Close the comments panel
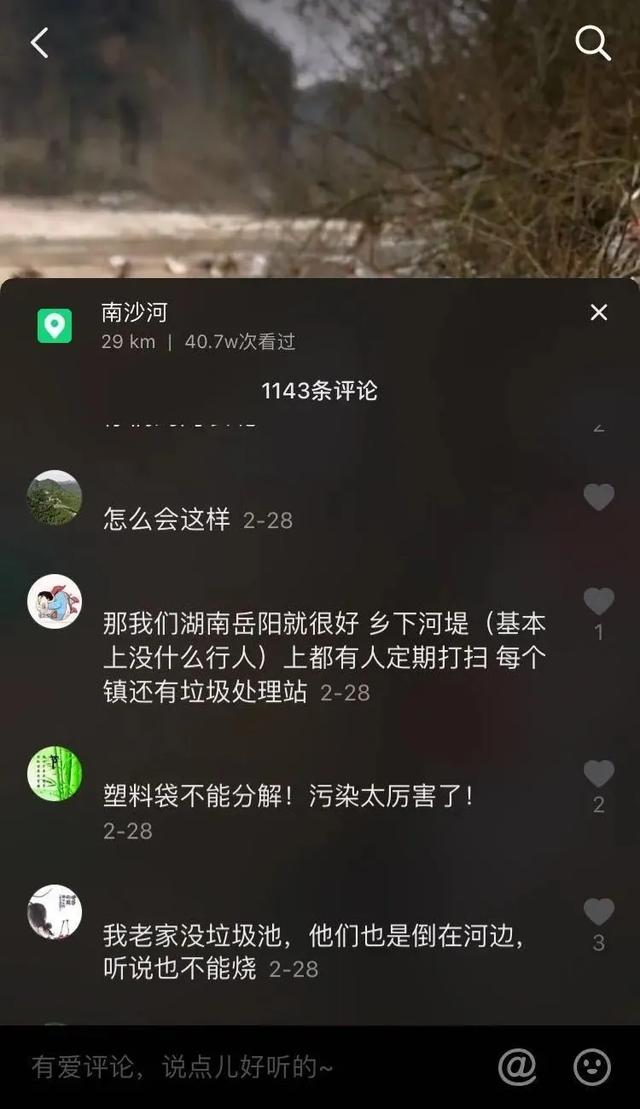 (598, 313)
